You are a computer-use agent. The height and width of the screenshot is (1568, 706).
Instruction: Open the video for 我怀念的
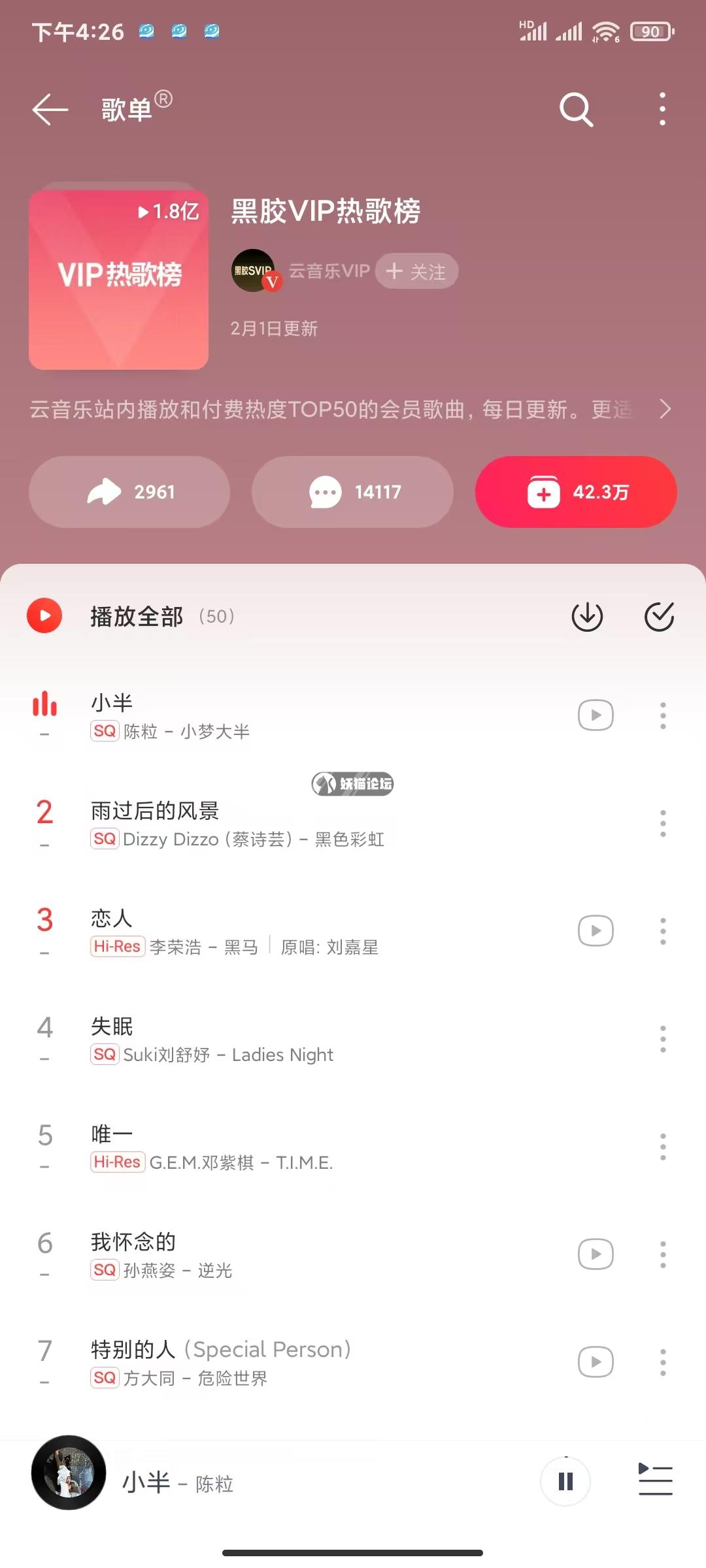pyautogui.click(x=596, y=1254)
